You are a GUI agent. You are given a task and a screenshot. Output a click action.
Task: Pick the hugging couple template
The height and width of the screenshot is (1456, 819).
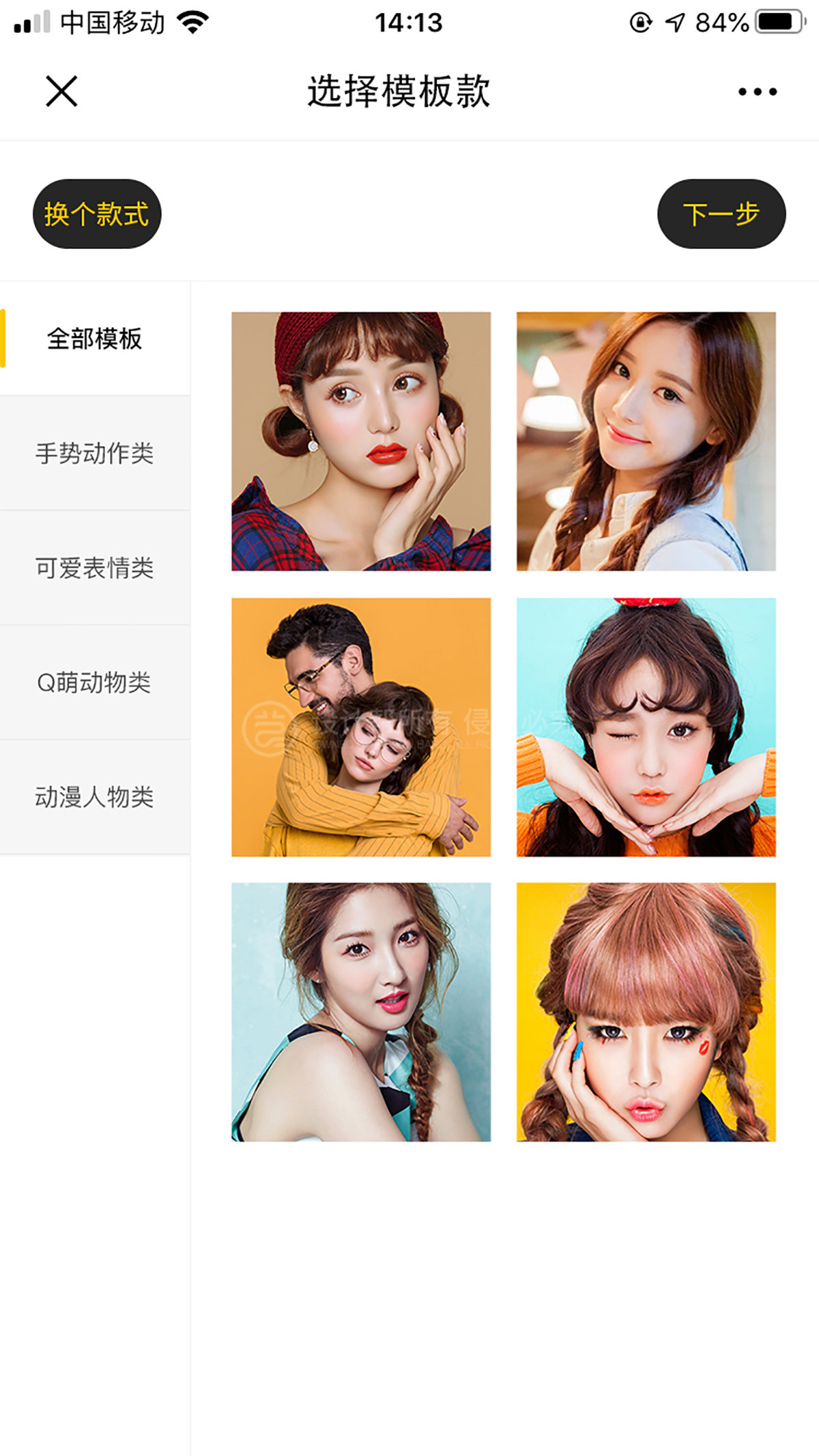(x=361, y=727)
